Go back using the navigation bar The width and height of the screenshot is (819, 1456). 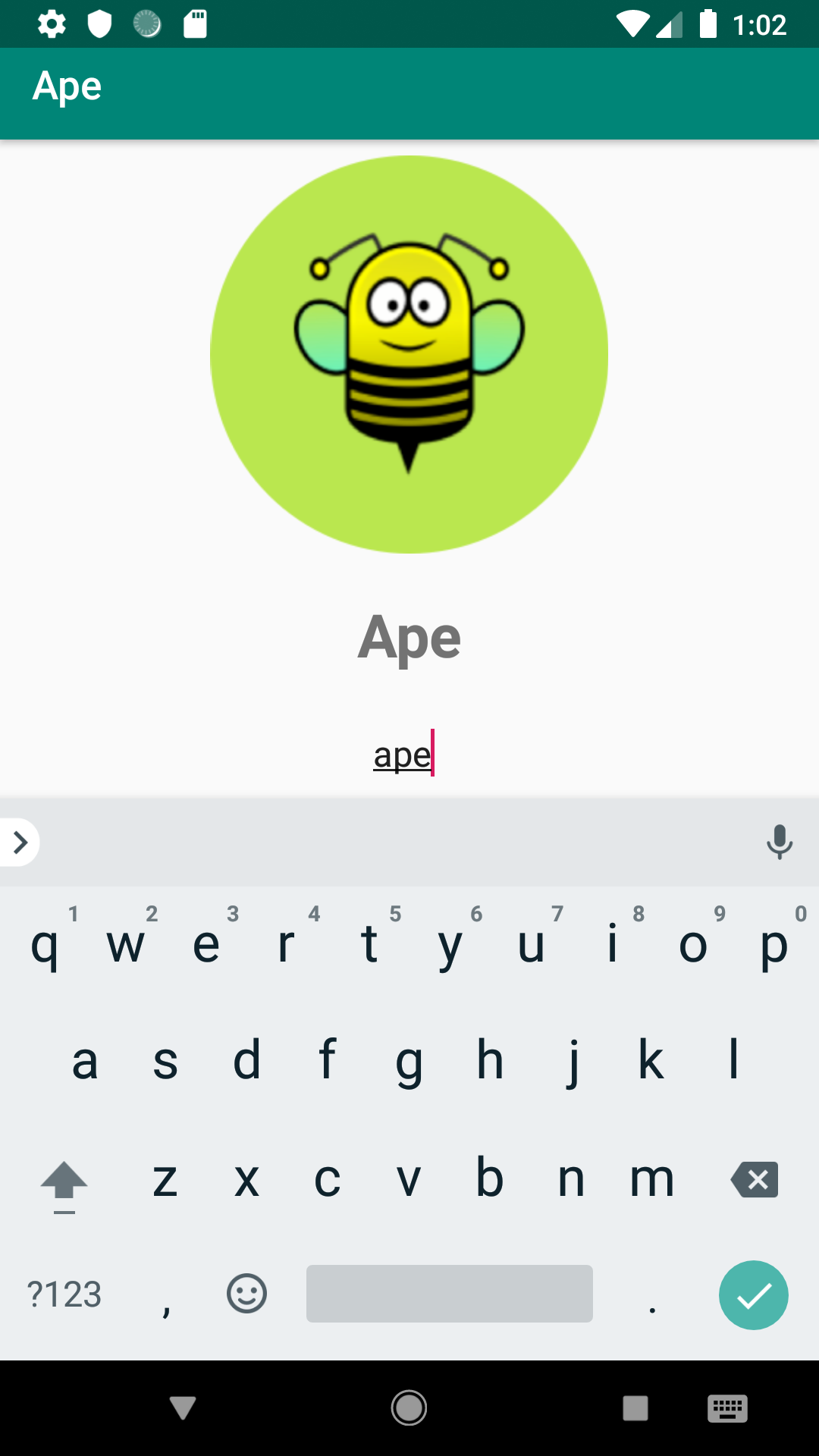(x=183, y=1407)
